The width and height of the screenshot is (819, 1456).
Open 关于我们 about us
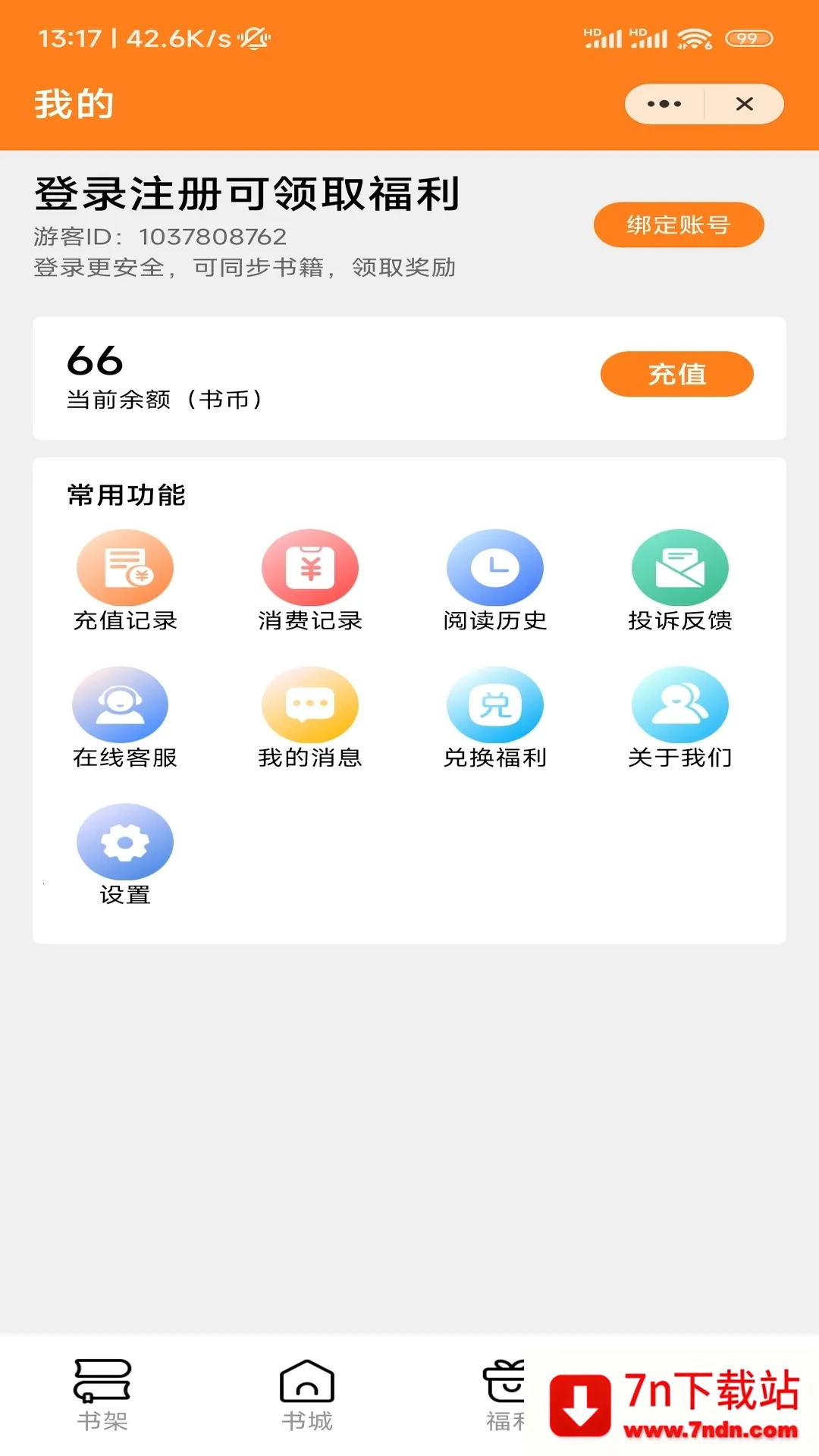680,704
